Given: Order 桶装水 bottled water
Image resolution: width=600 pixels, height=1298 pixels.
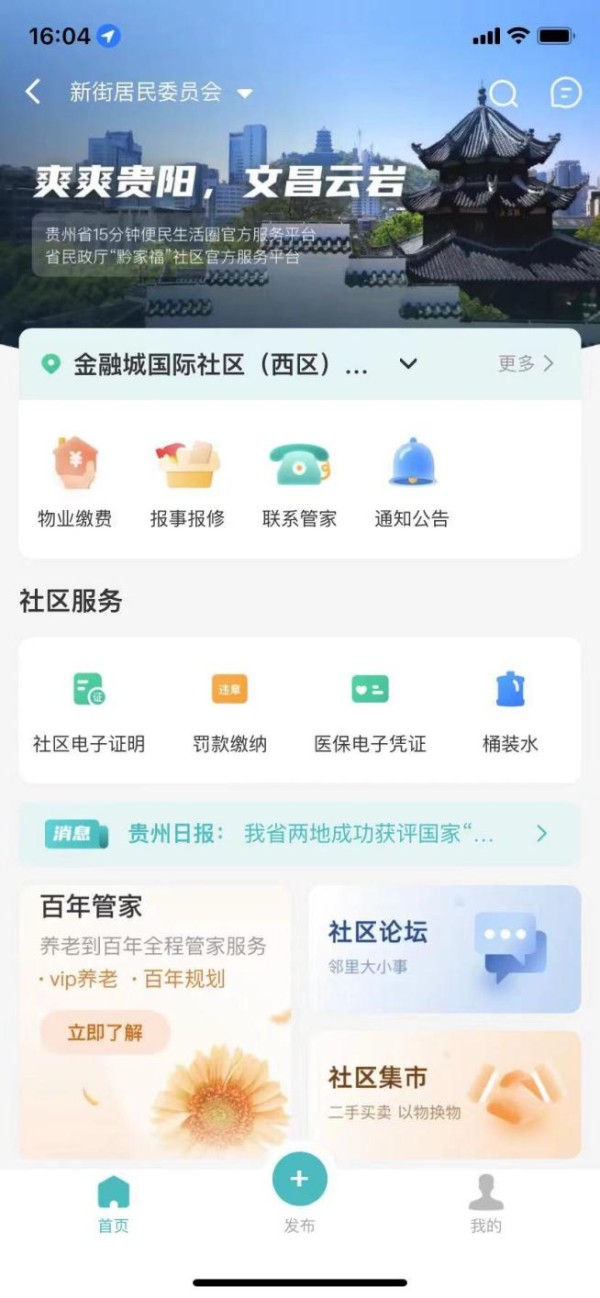Looking at the screenshot, I should [x=510, y=709].
